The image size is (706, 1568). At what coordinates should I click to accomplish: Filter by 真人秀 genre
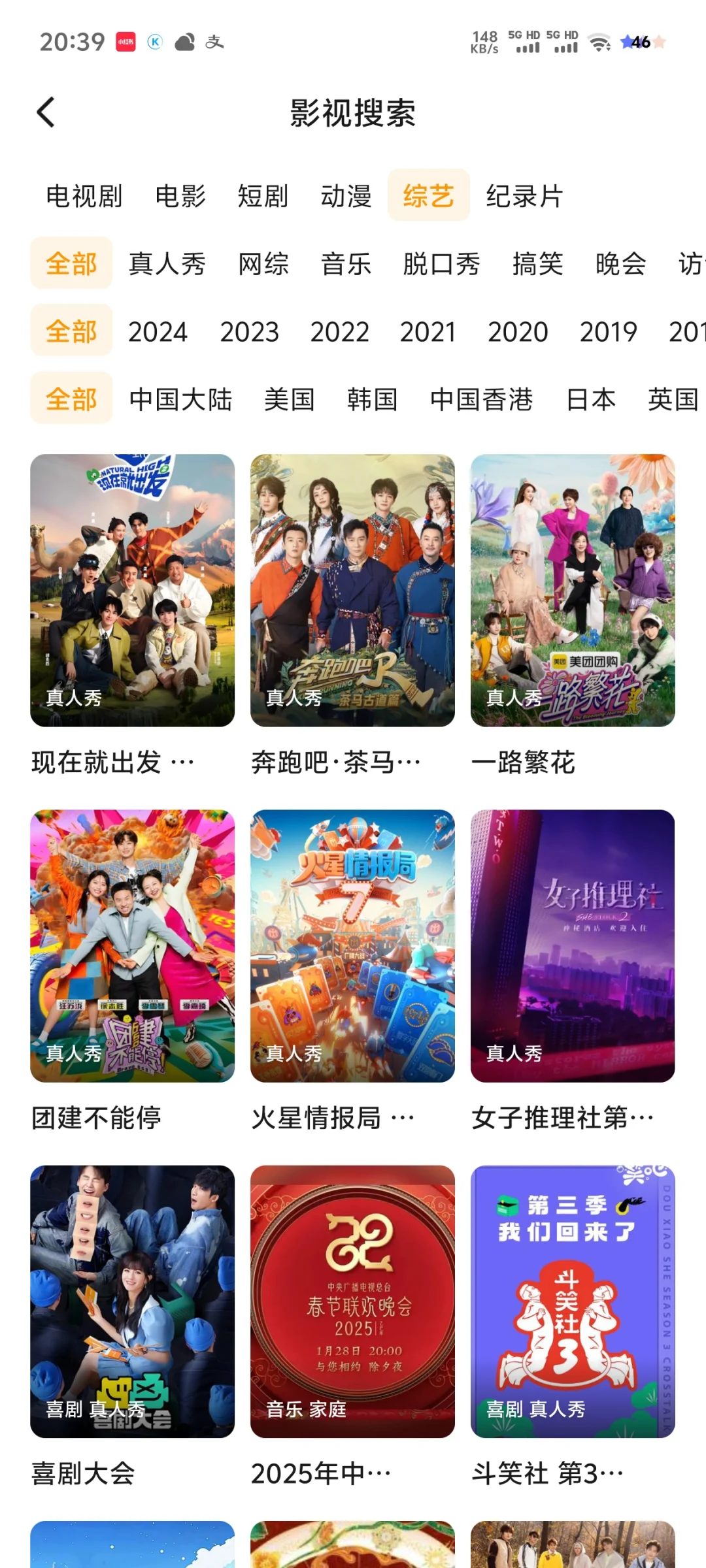coord(167,264)
